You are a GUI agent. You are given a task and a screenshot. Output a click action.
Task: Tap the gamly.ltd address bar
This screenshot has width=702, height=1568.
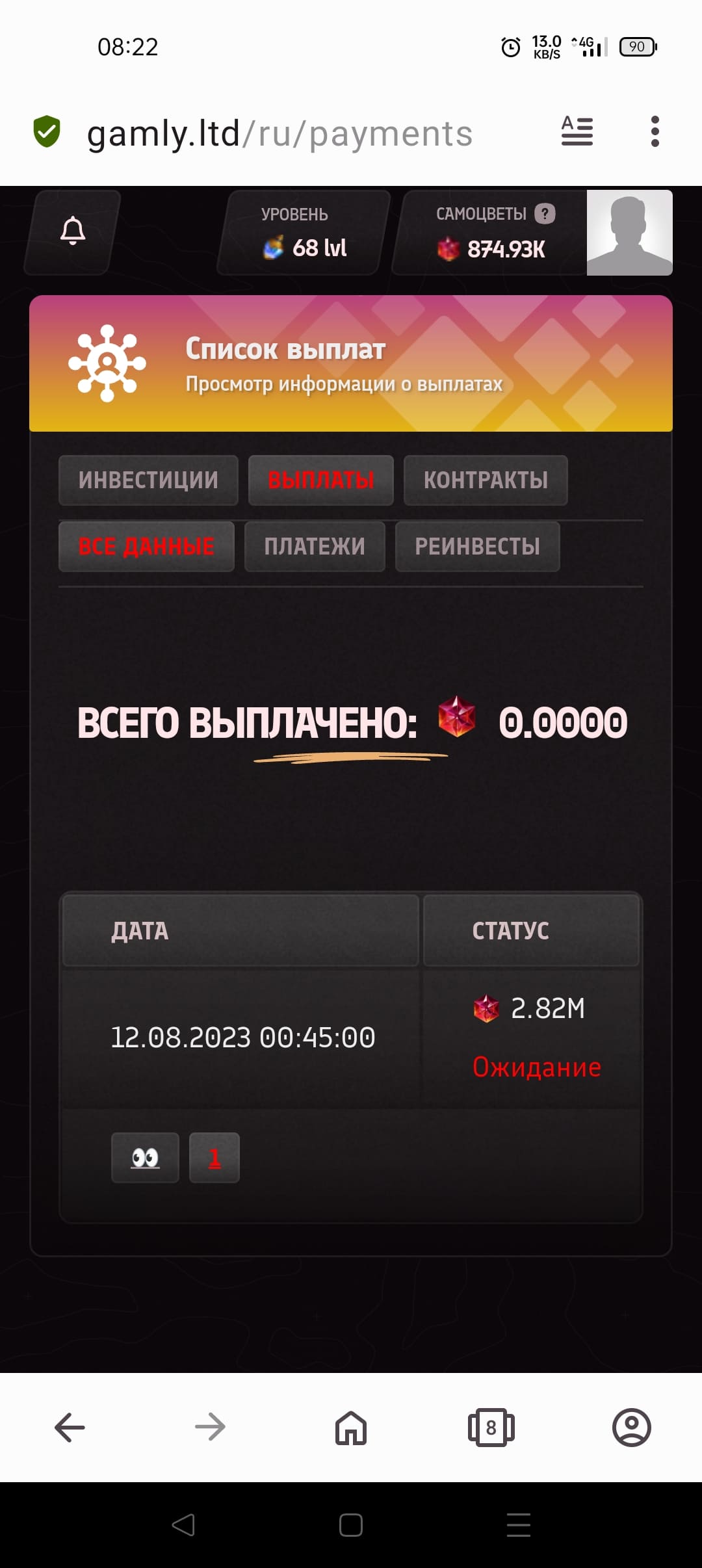(279, 133)
